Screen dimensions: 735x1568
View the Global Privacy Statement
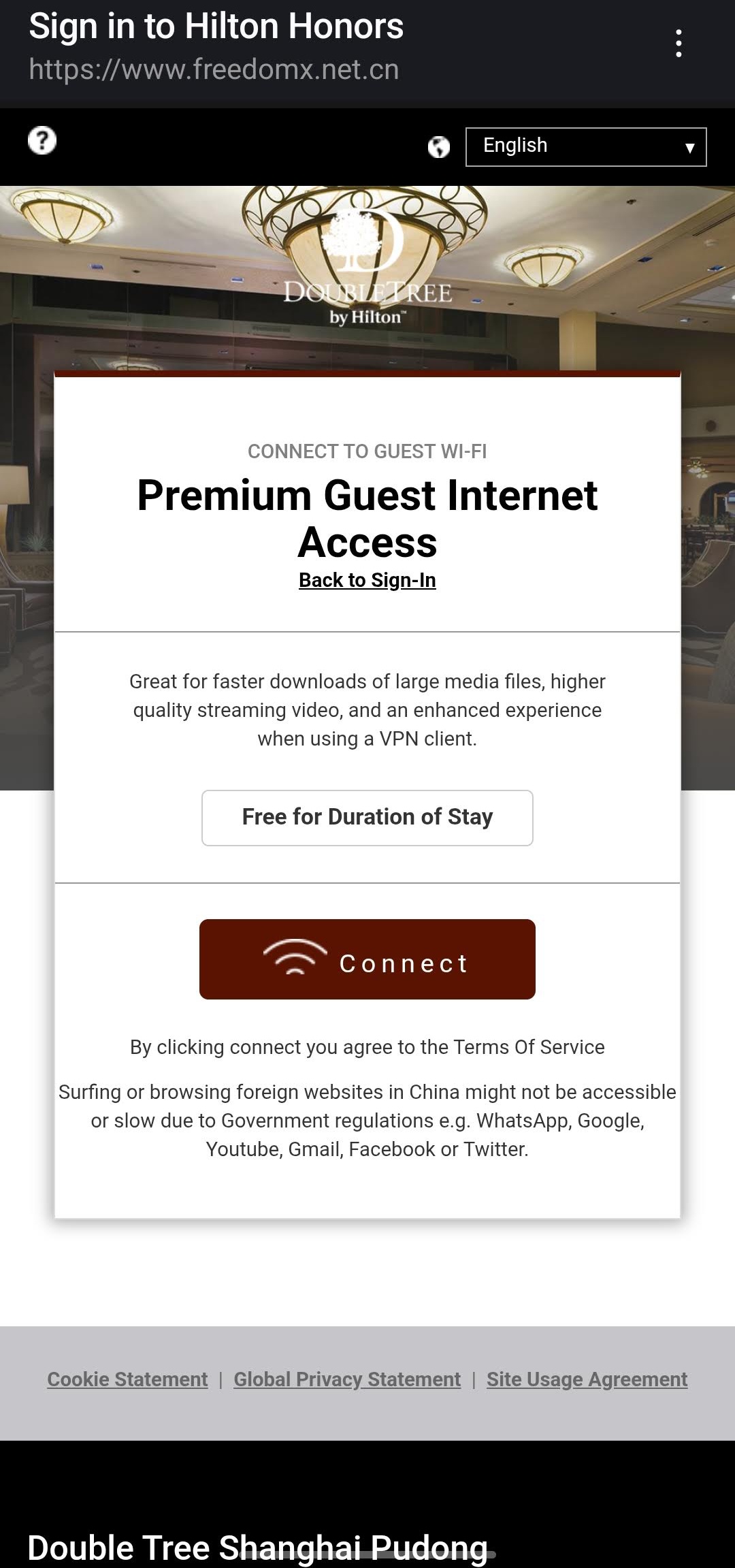click(x=347, y=1379)
